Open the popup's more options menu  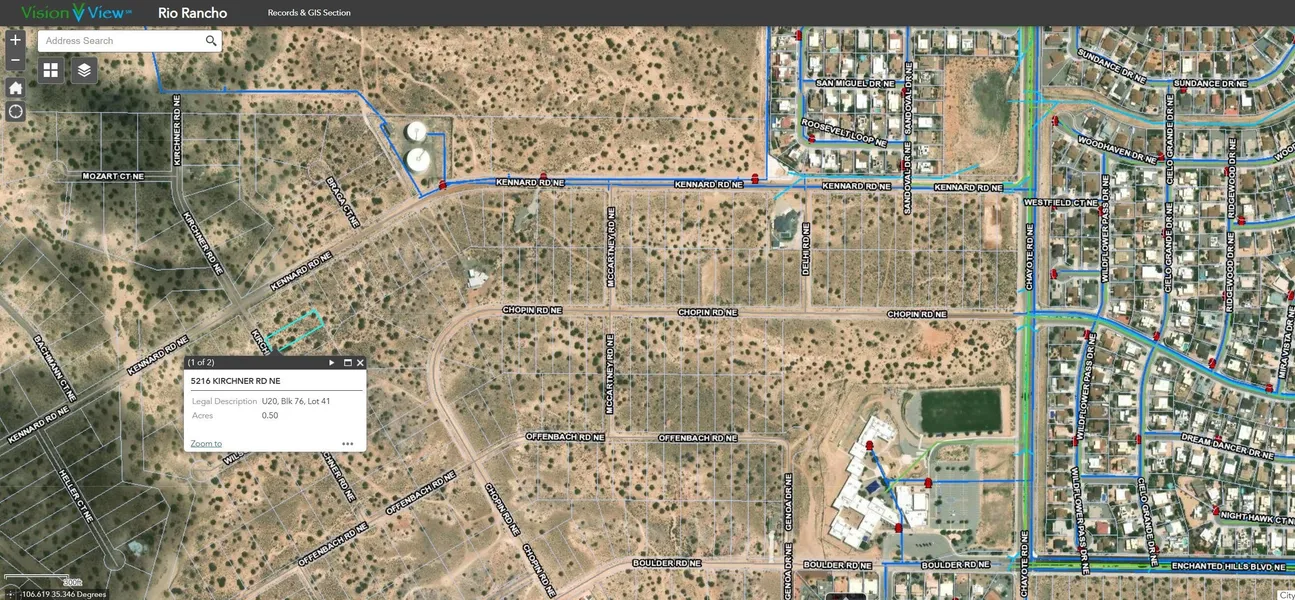tap(347, 444)
